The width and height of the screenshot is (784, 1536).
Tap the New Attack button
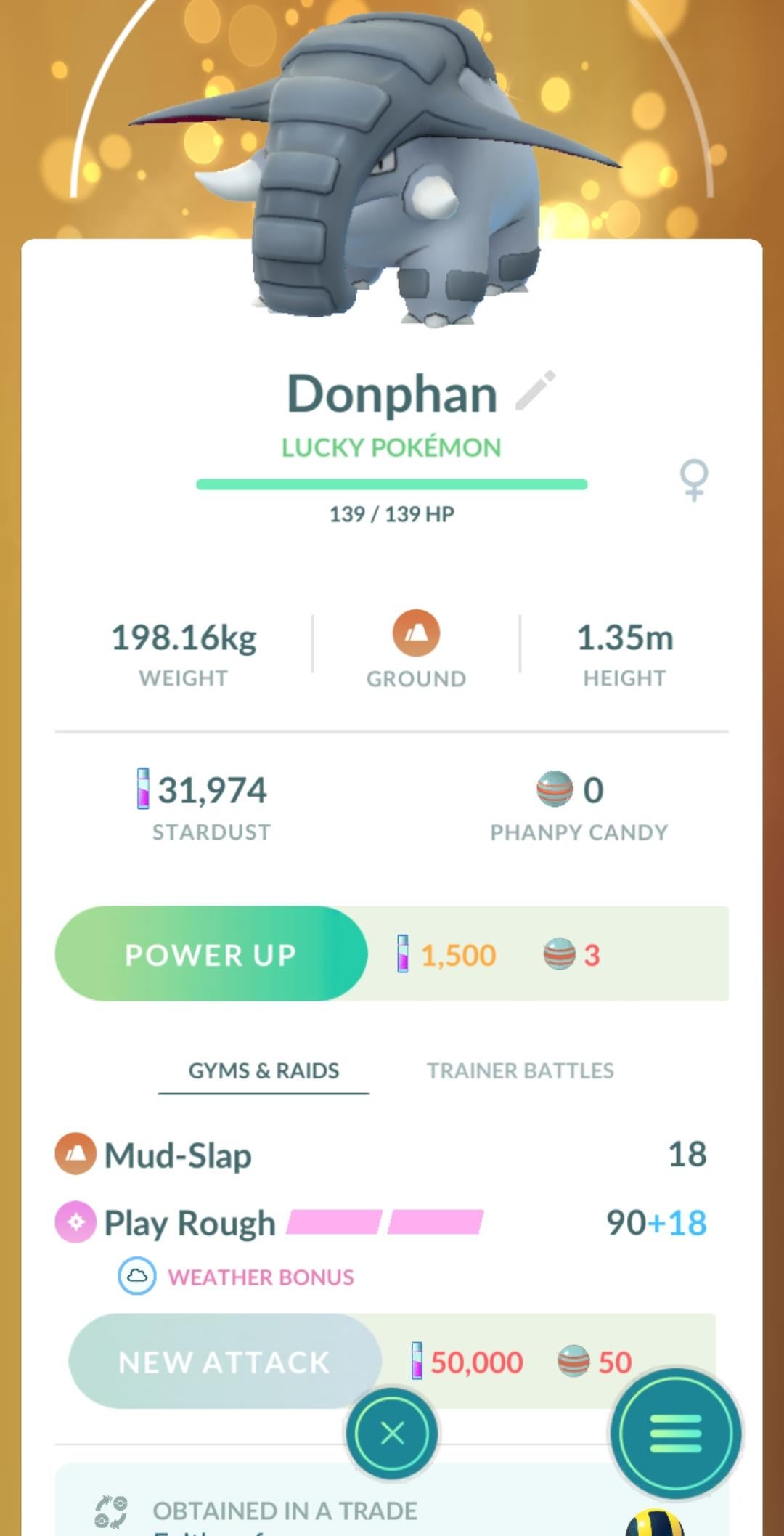pos(225,1362)
